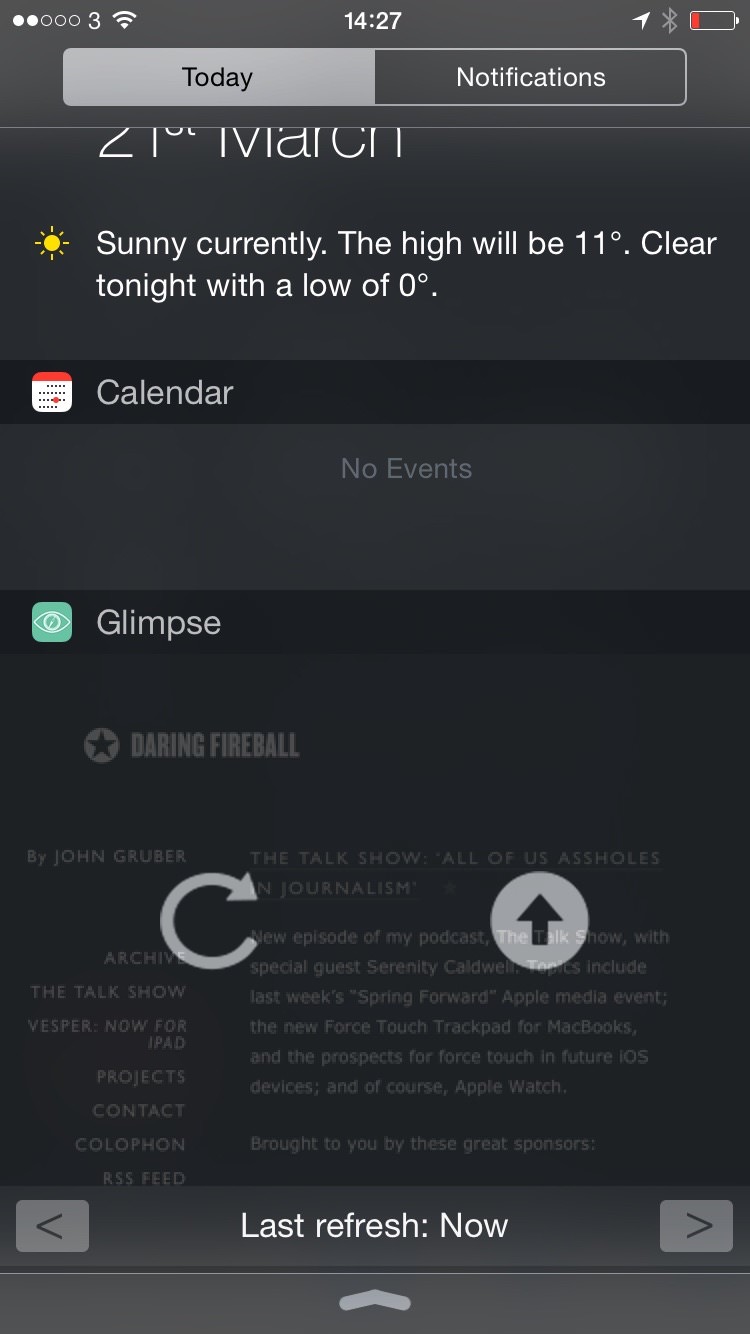Viewport: 750px width, 1334px height.
Task: Go to the previous Glimpse page
Action: 52,1225
